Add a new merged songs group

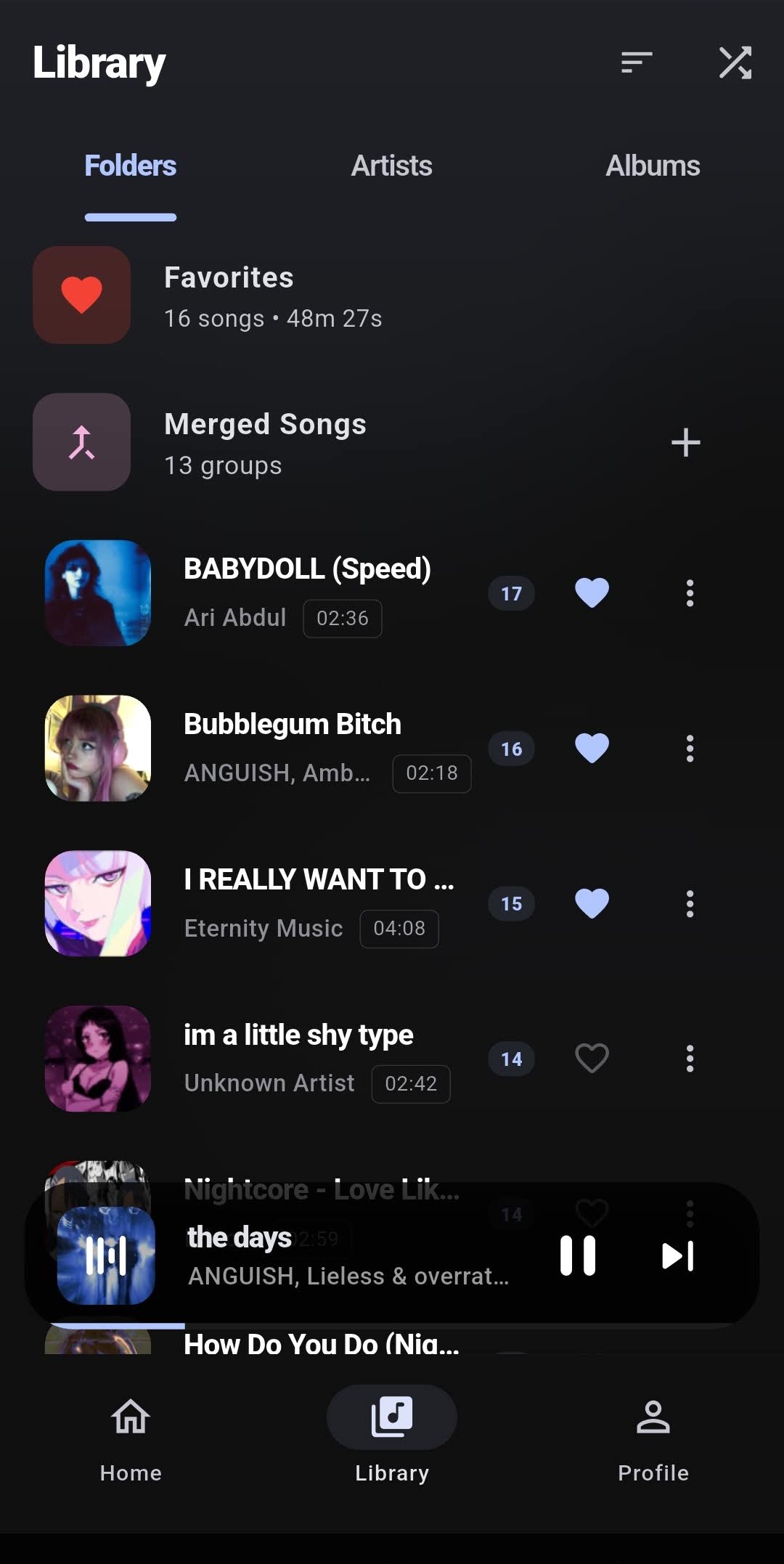pyautogui.click(x=685, y=441)
